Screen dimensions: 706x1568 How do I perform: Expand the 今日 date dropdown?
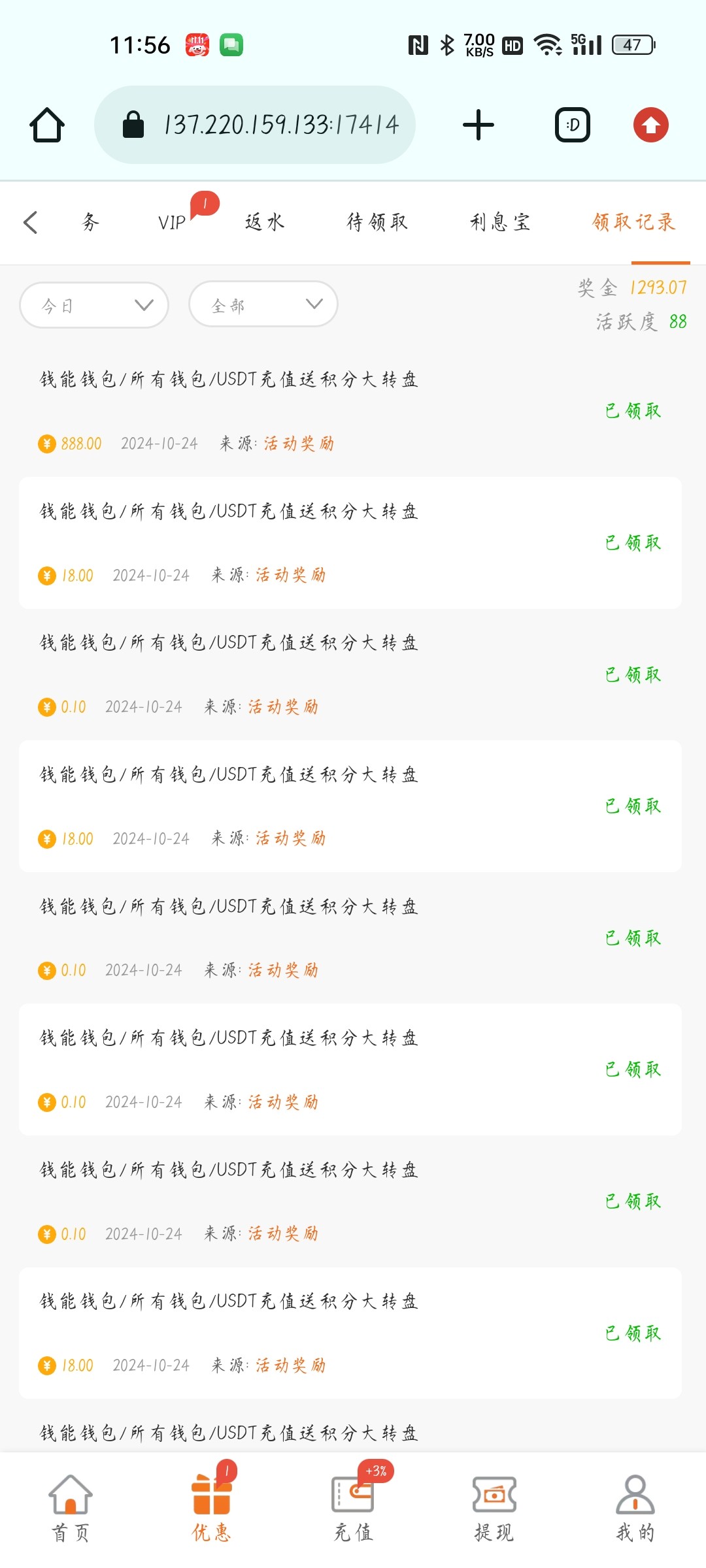point(94,305)
